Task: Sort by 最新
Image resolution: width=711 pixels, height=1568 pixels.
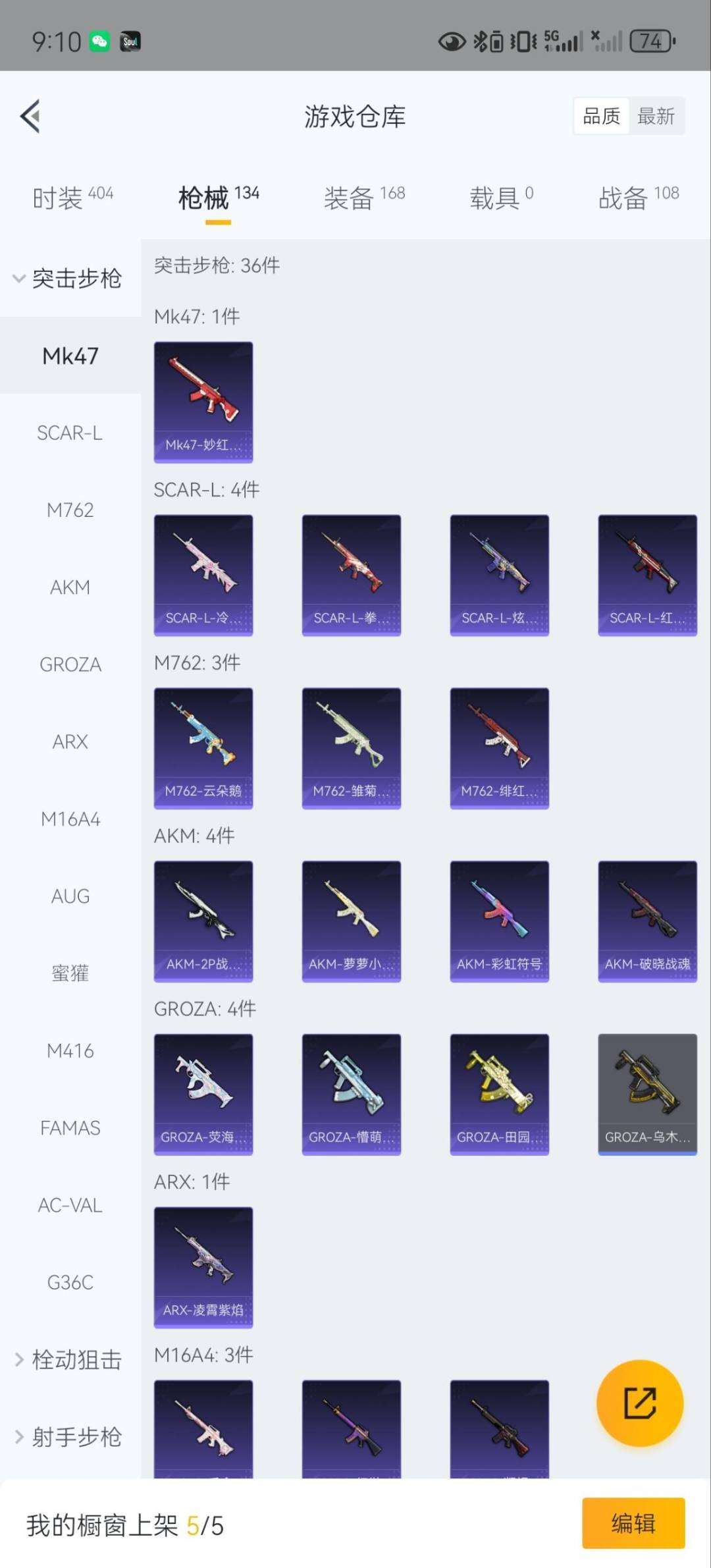Action: [656, 117]
